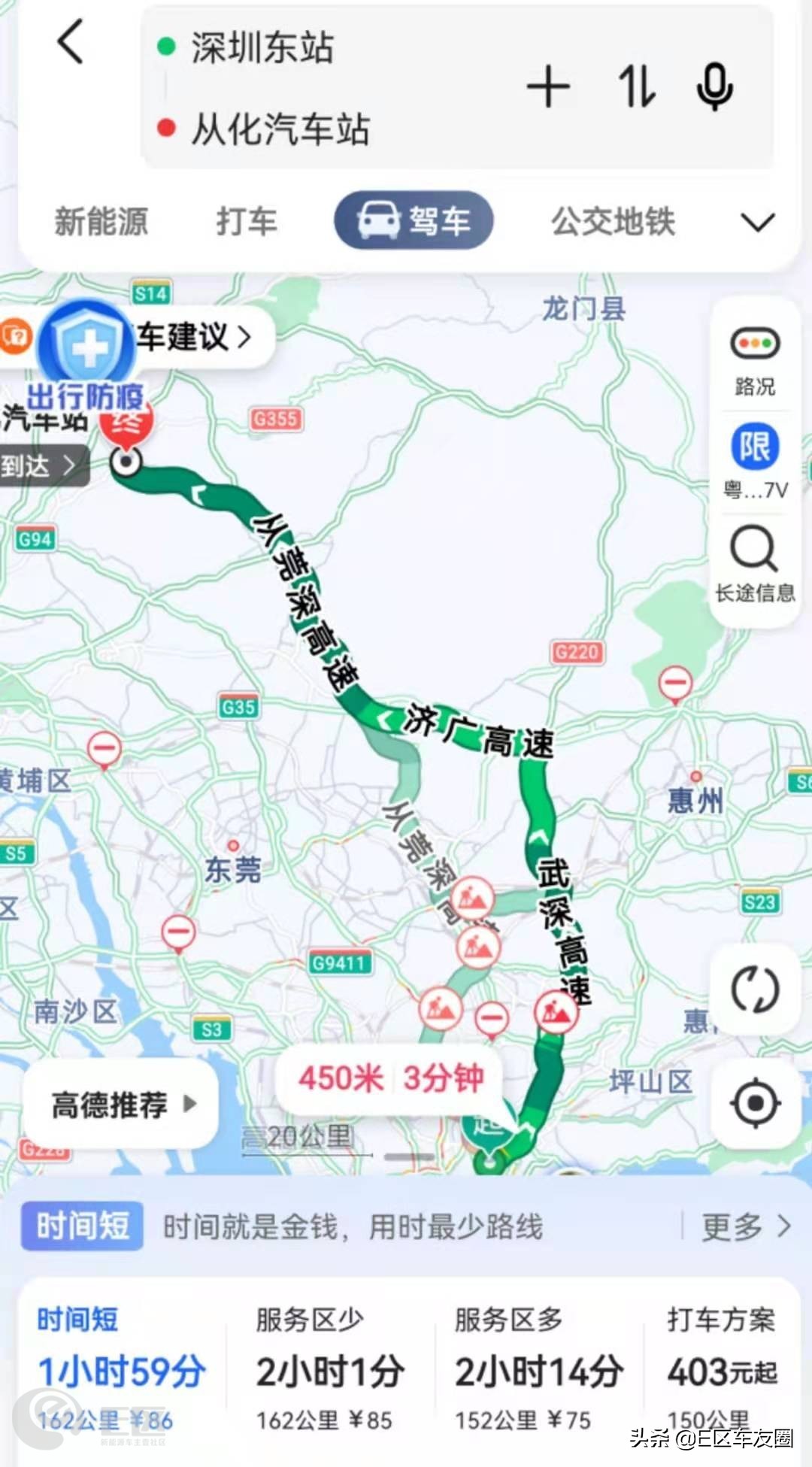Switch to the 新能源 tab
The image size is (812, 1467).
[101, 222]
